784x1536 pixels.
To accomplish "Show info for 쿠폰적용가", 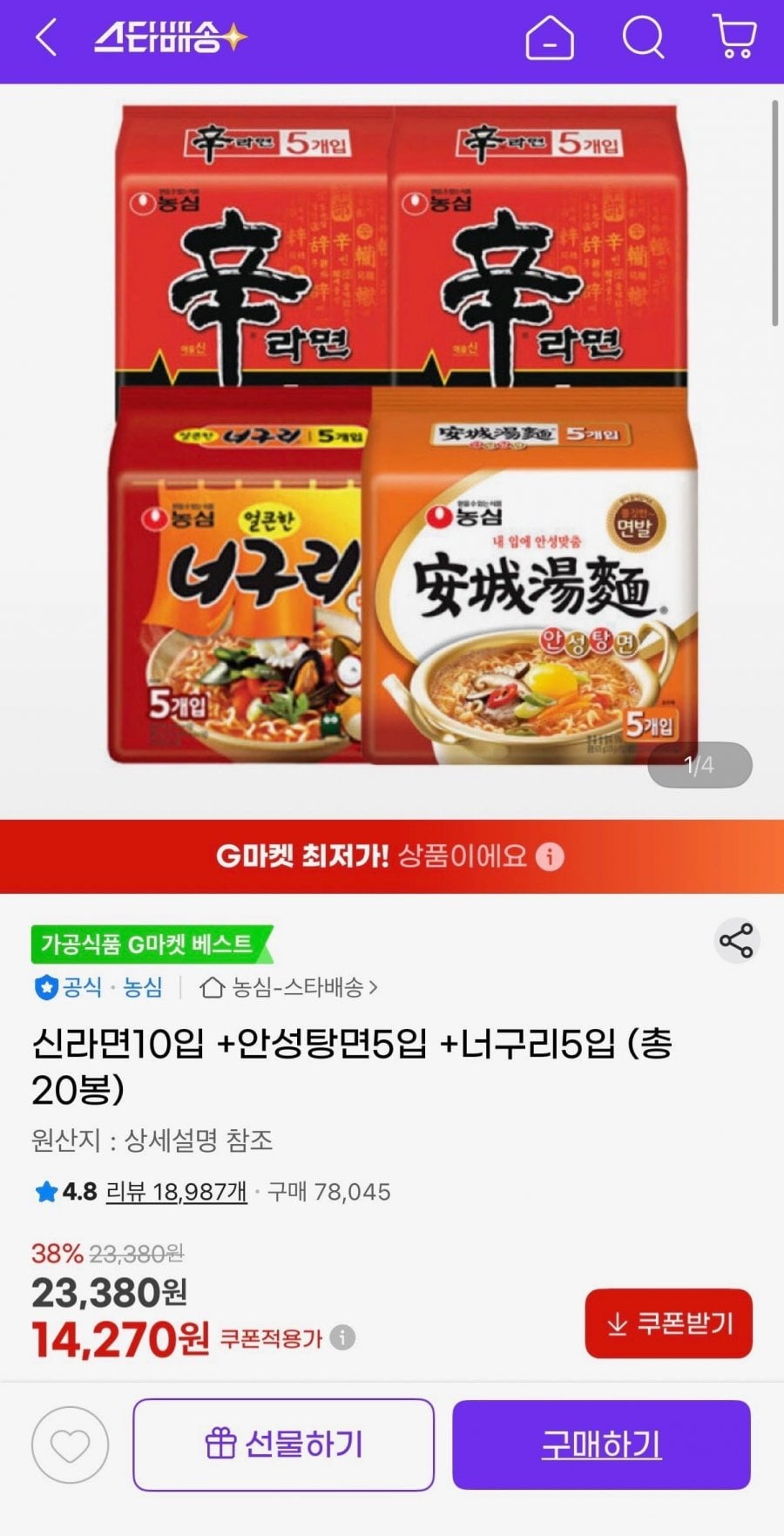I will click(343, 1337).
